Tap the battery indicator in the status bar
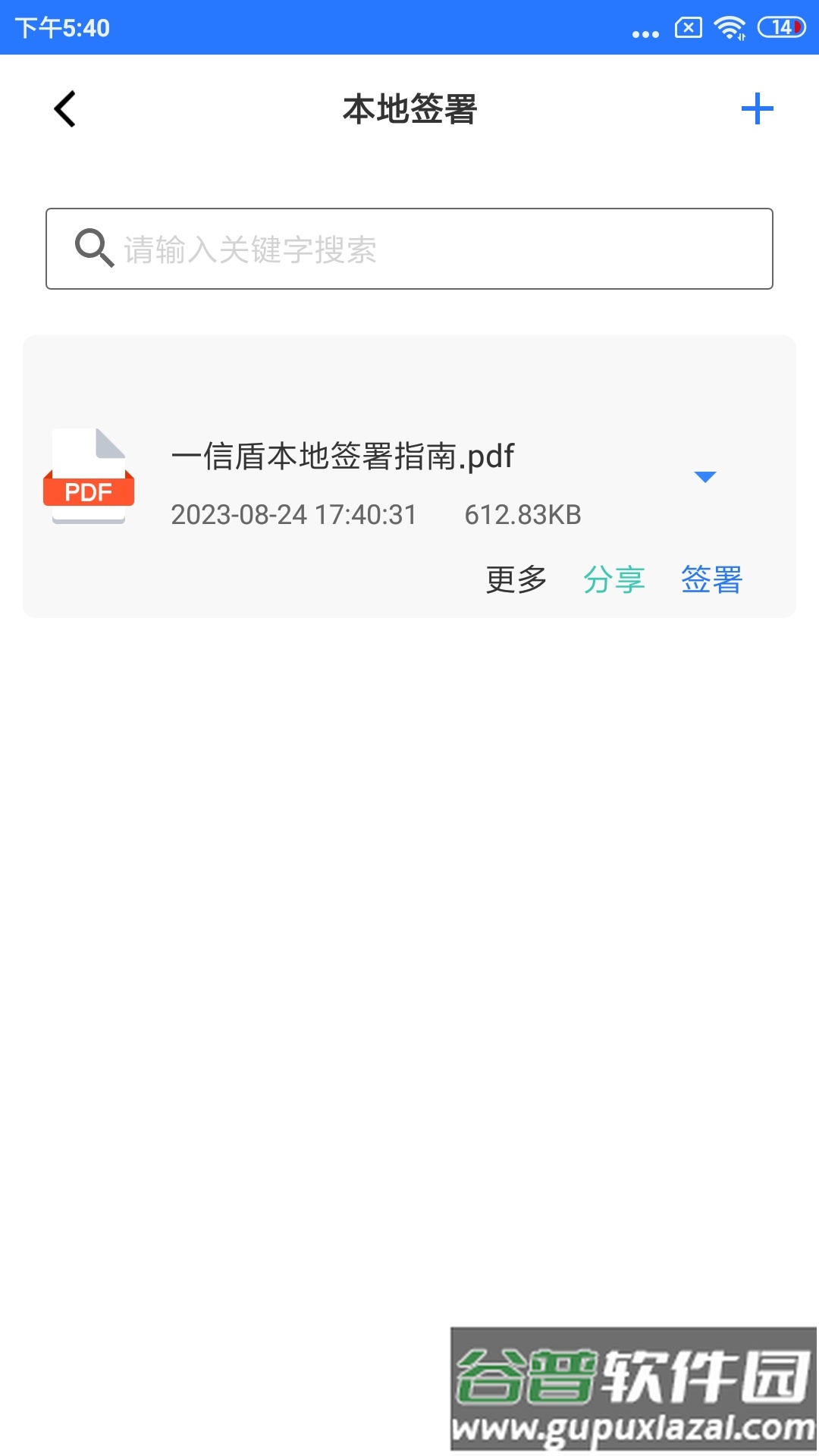 [781, 27]
